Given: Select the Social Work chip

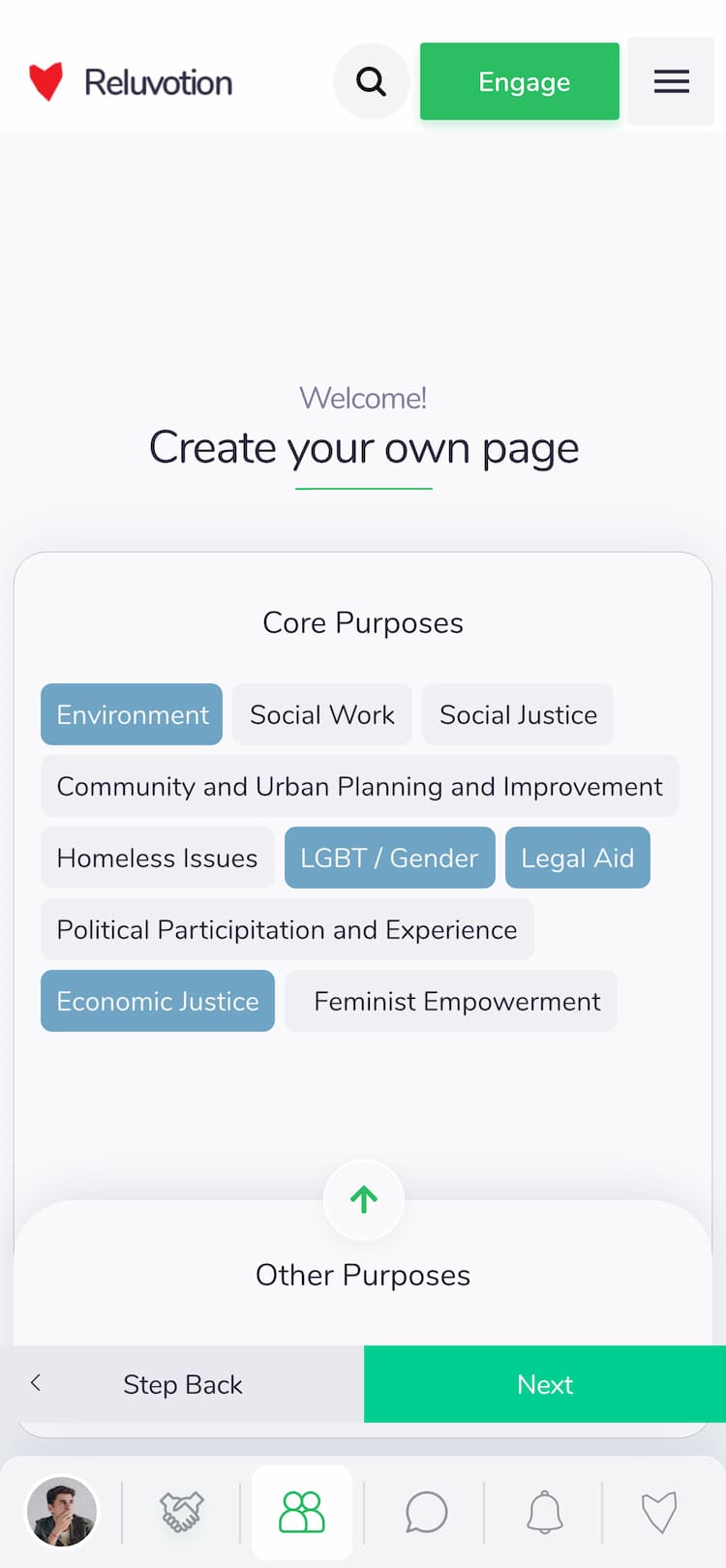Looking at the screenshot, I should coord(322,714).
